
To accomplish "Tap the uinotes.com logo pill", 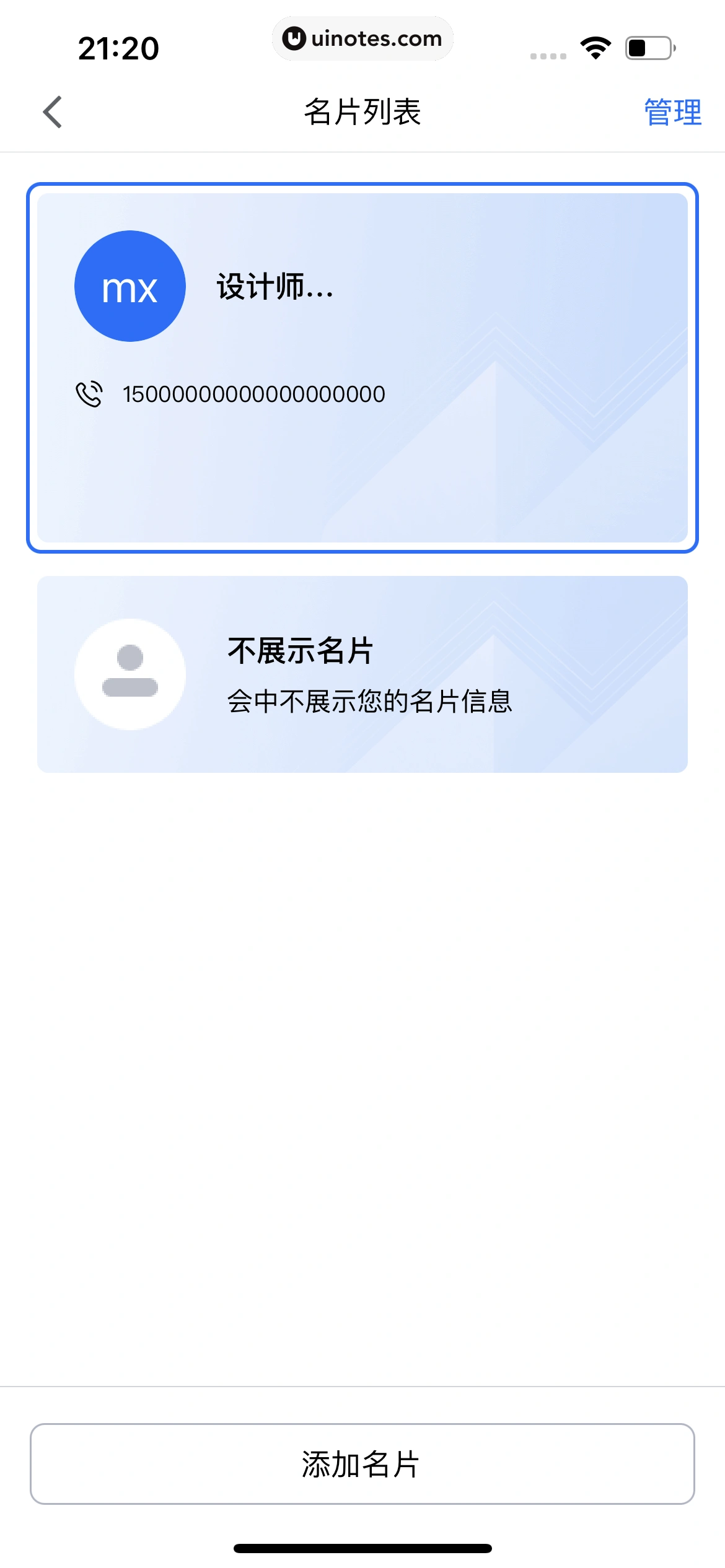I will [362, 38].
